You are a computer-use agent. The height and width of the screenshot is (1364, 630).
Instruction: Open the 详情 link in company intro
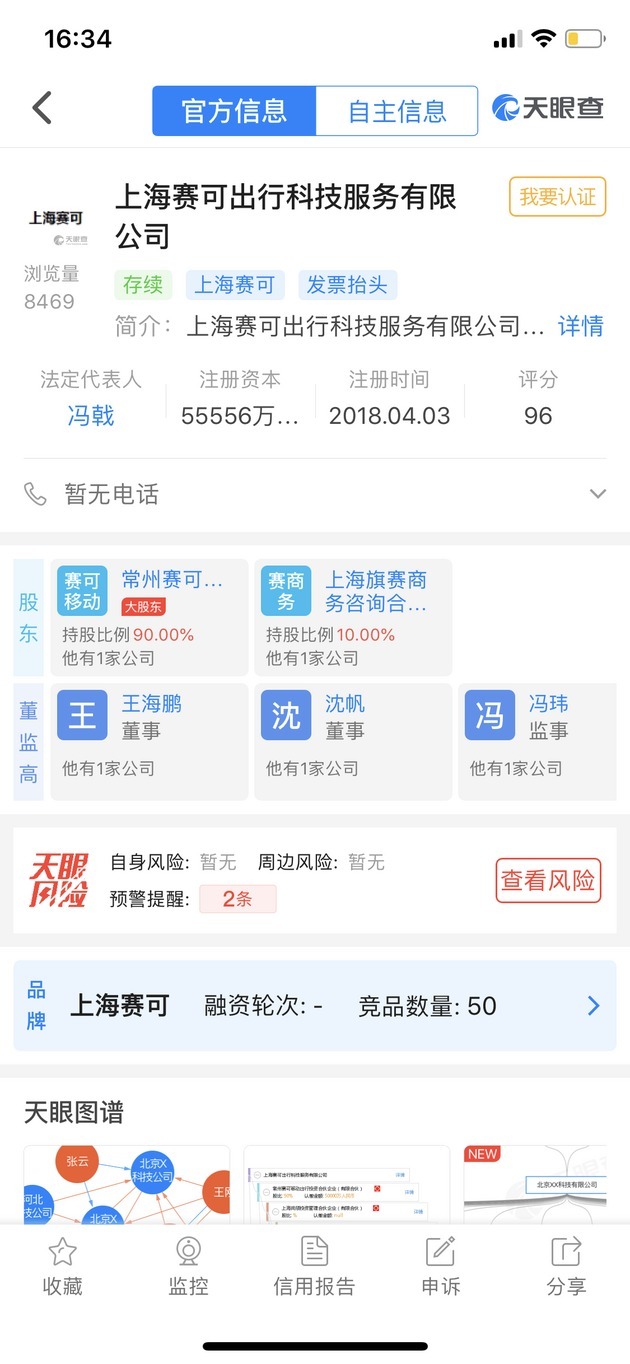pyautogui.click(x=580, y=326)
